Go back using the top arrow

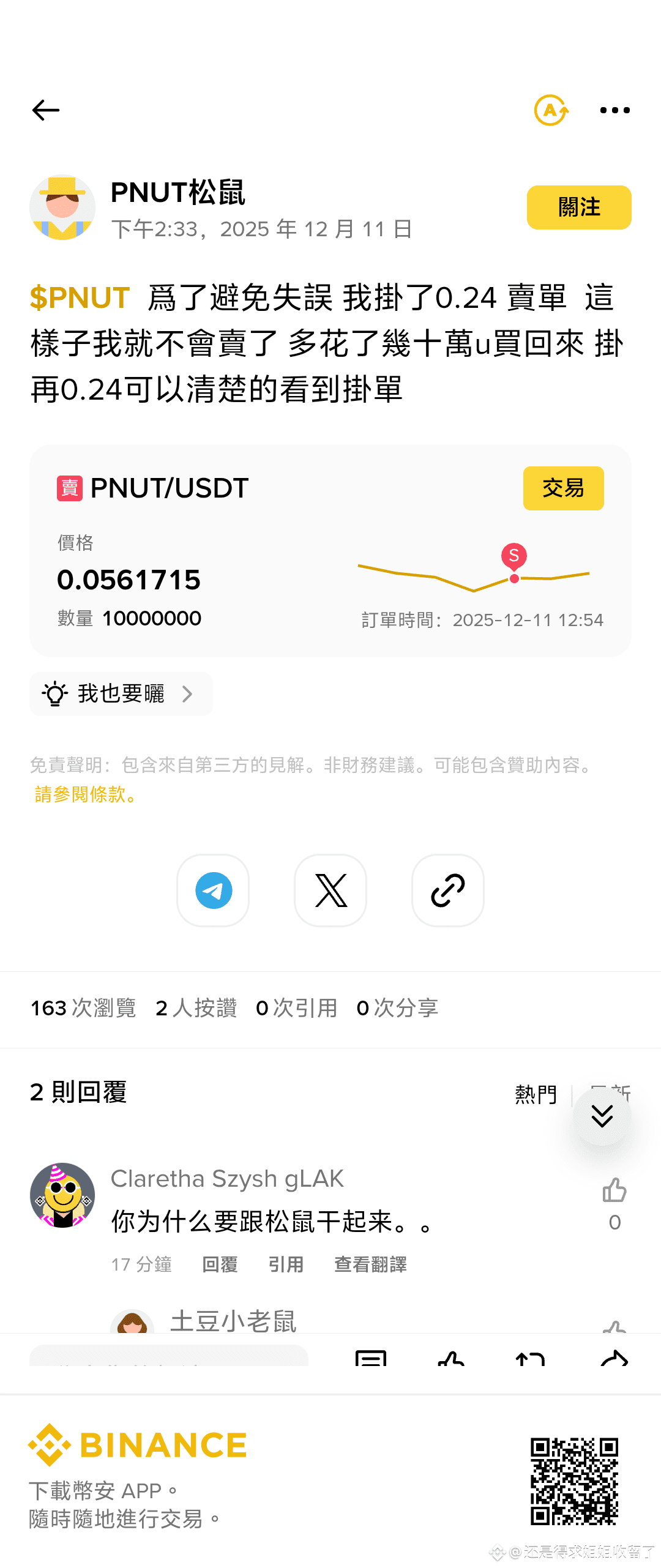[46, 111]
